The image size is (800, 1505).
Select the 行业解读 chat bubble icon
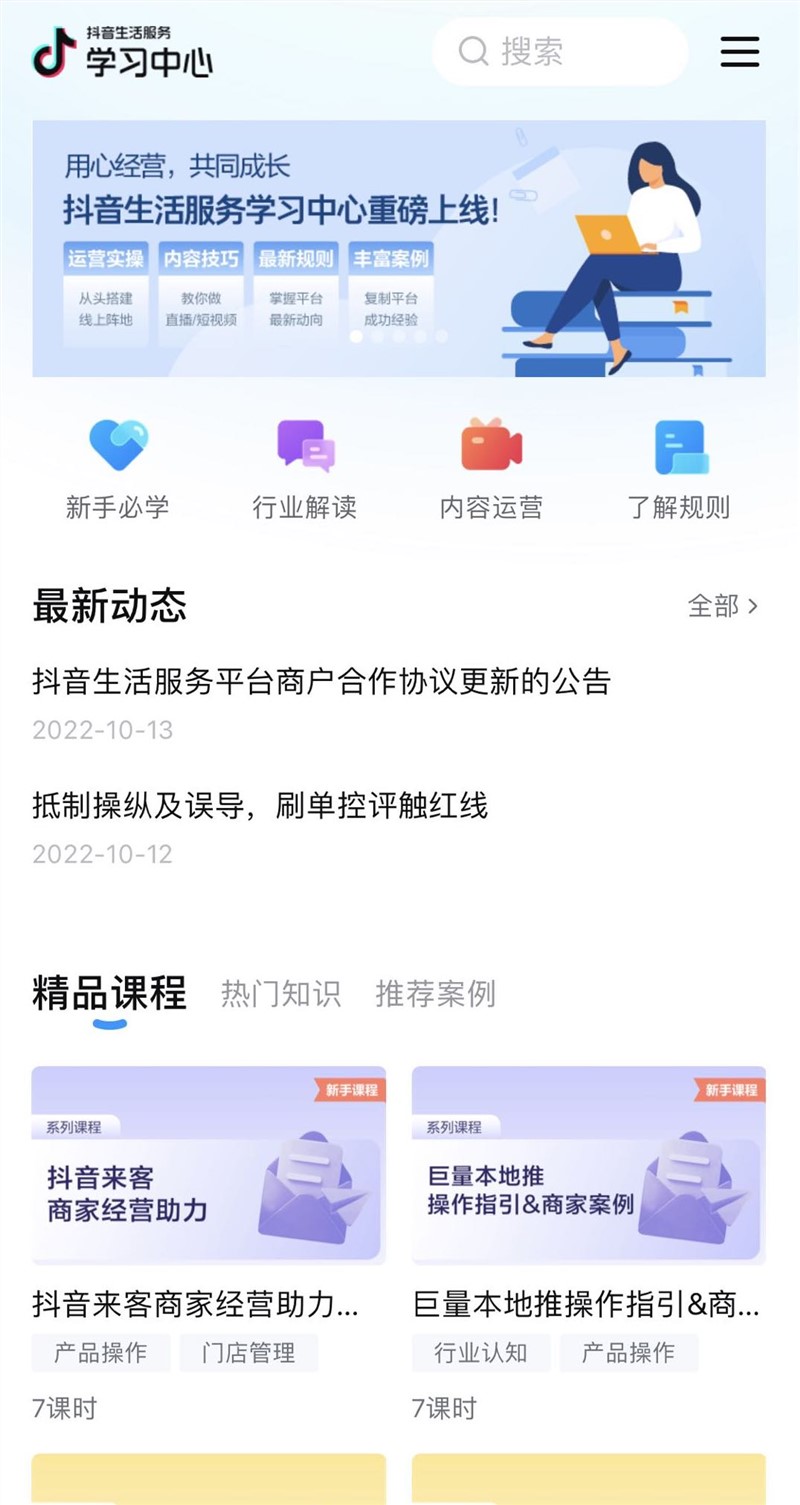tap(306, 447)
